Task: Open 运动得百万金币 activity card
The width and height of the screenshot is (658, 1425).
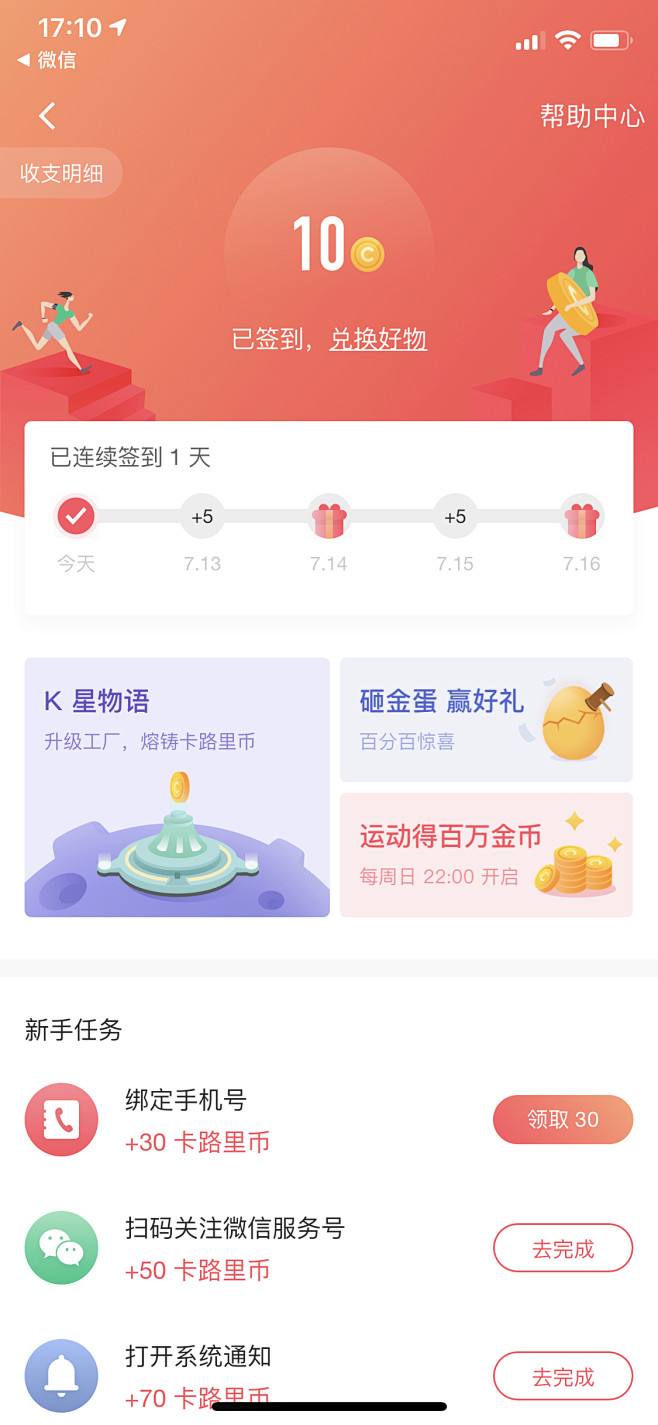Action: point(486,854)
